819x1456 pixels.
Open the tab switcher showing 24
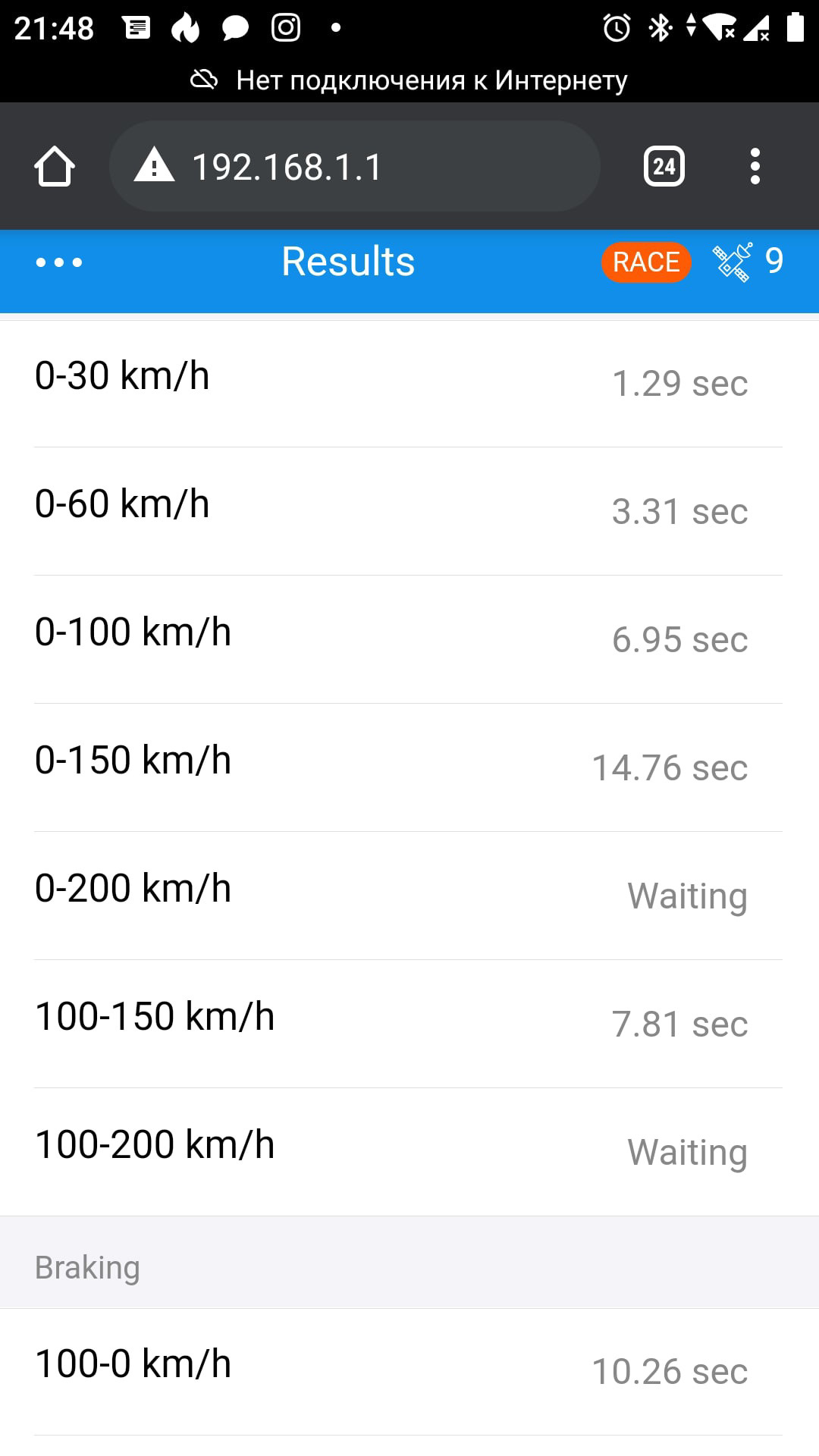click(664, 166)
